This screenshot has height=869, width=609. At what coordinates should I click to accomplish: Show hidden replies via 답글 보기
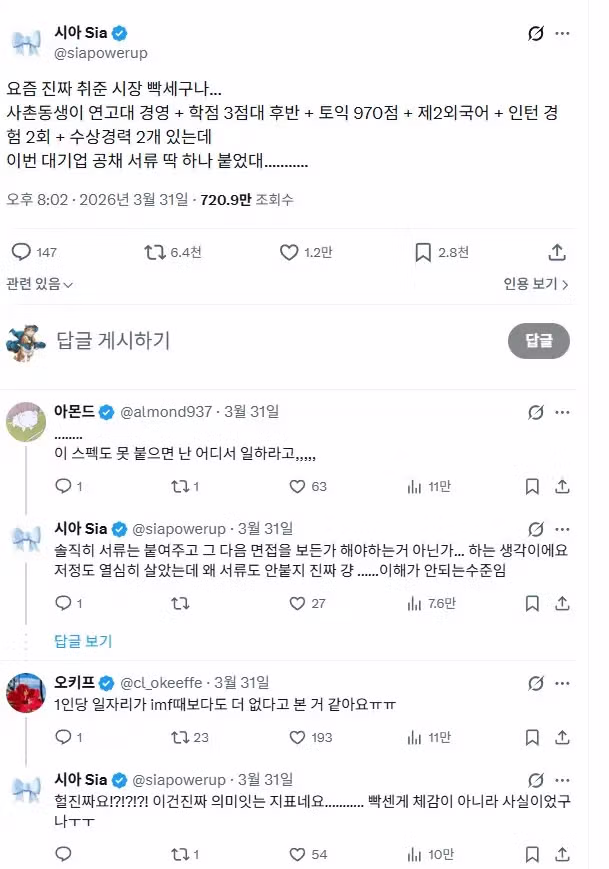(x=83, y=641)
